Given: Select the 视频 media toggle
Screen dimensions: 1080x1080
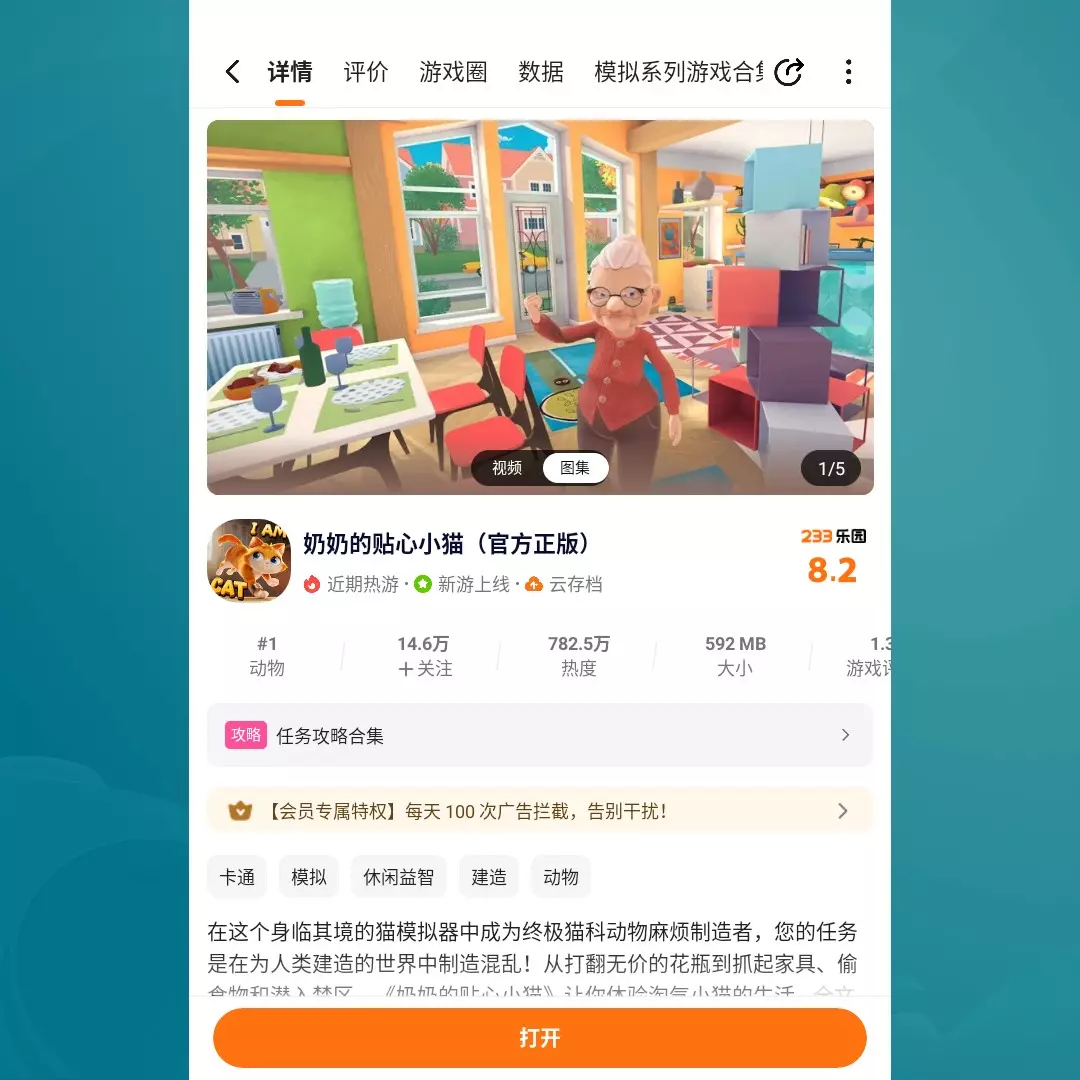Looking at the screenshot, I should click(x=507, y=468).
